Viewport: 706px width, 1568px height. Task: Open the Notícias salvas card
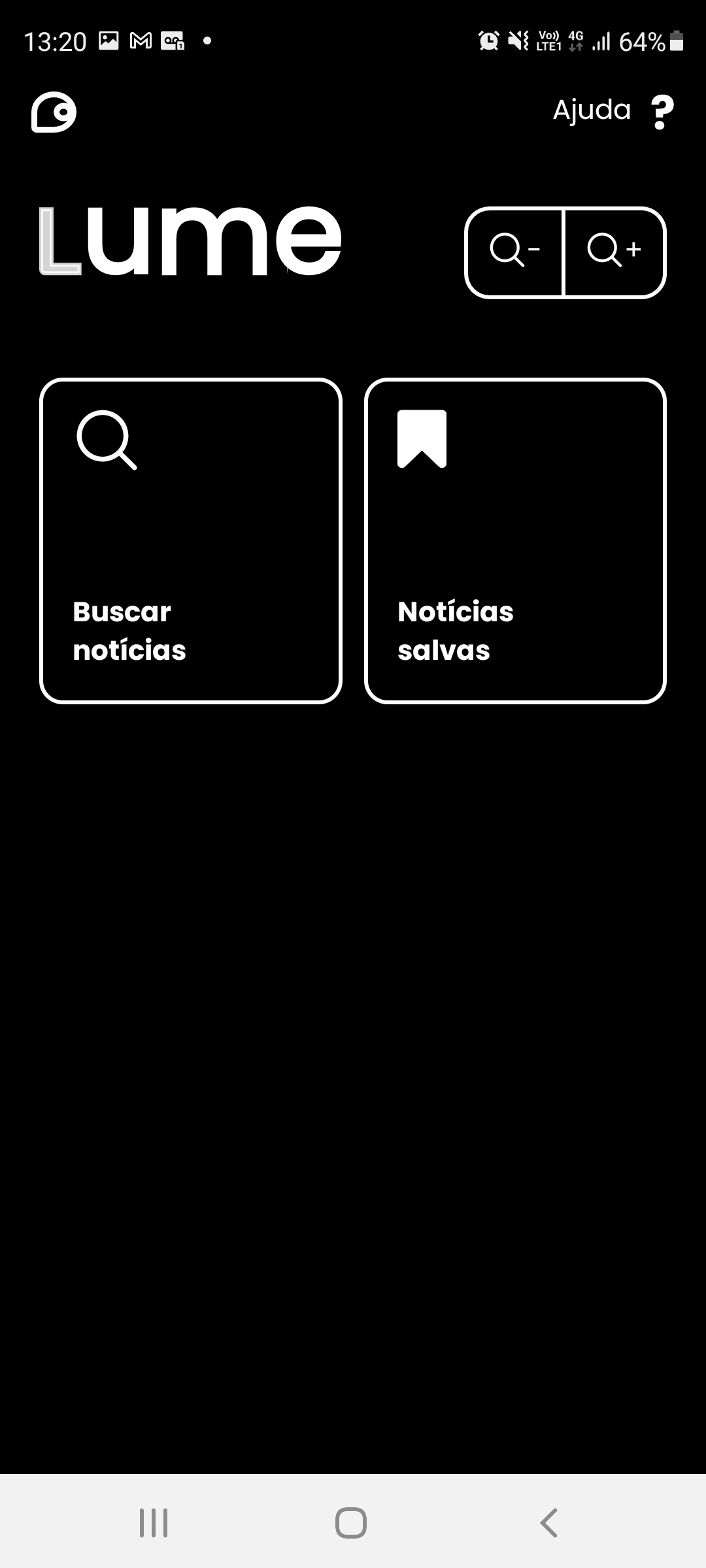point(515,541)
